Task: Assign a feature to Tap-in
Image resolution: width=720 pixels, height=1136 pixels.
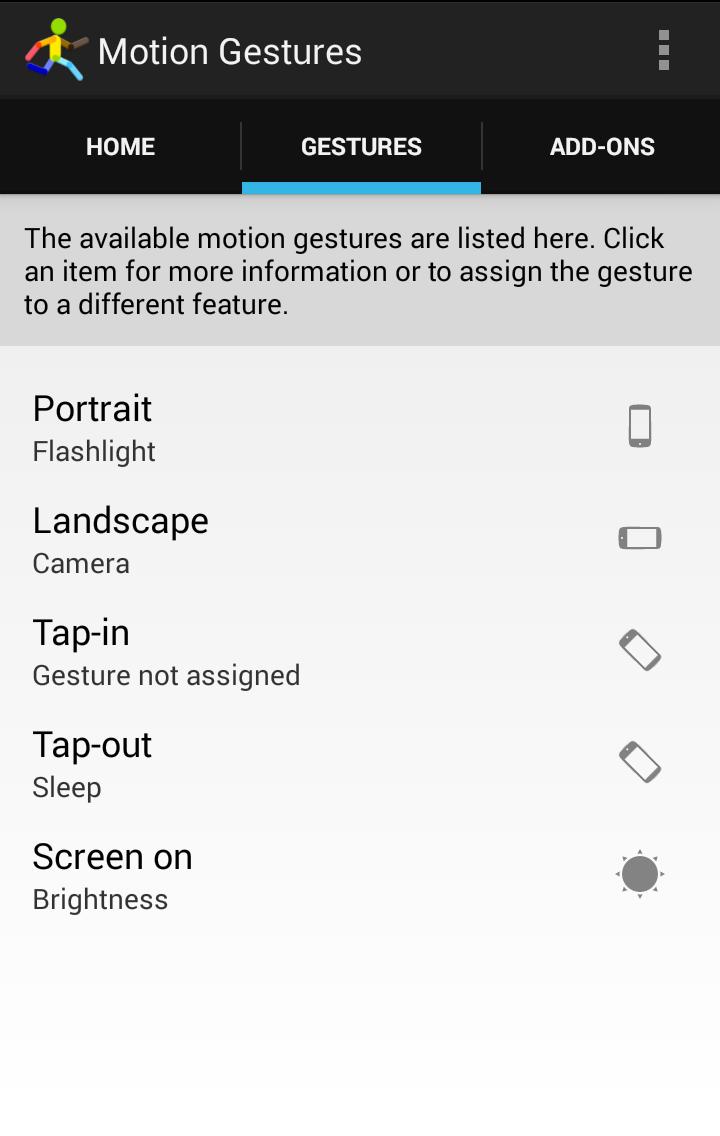Action: (360, 652)
